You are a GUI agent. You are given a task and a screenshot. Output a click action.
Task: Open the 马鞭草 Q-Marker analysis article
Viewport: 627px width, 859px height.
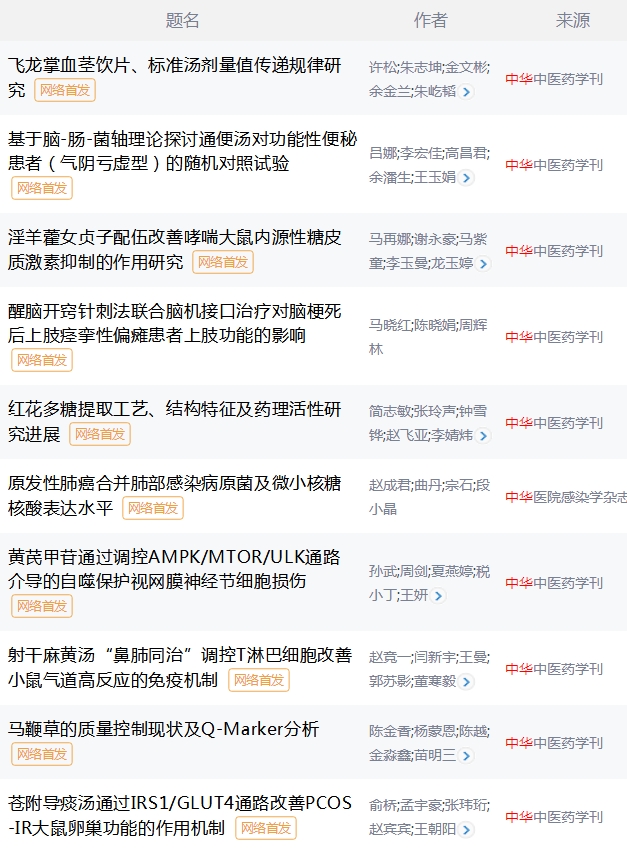tap(164, 729)
